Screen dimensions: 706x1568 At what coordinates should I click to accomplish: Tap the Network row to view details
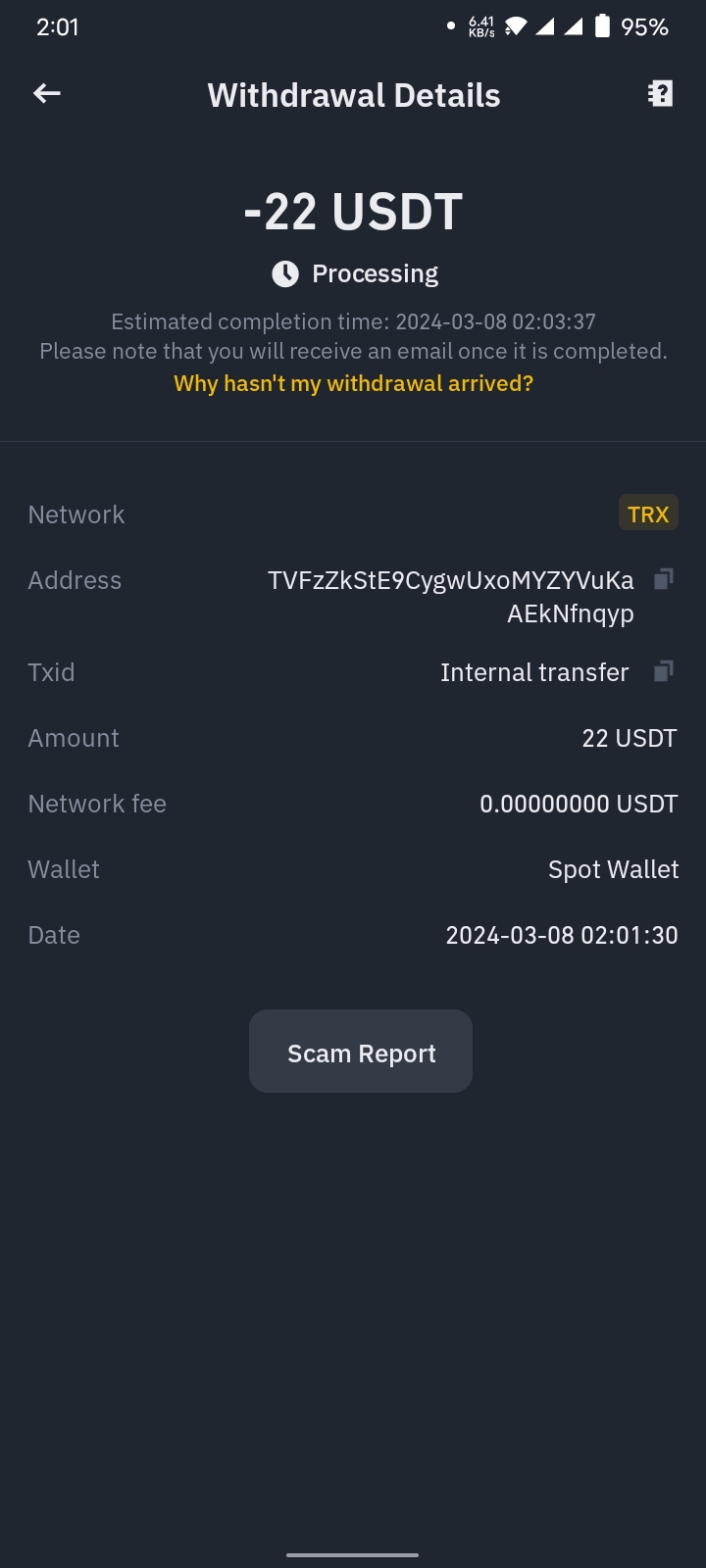click(353, 513)
